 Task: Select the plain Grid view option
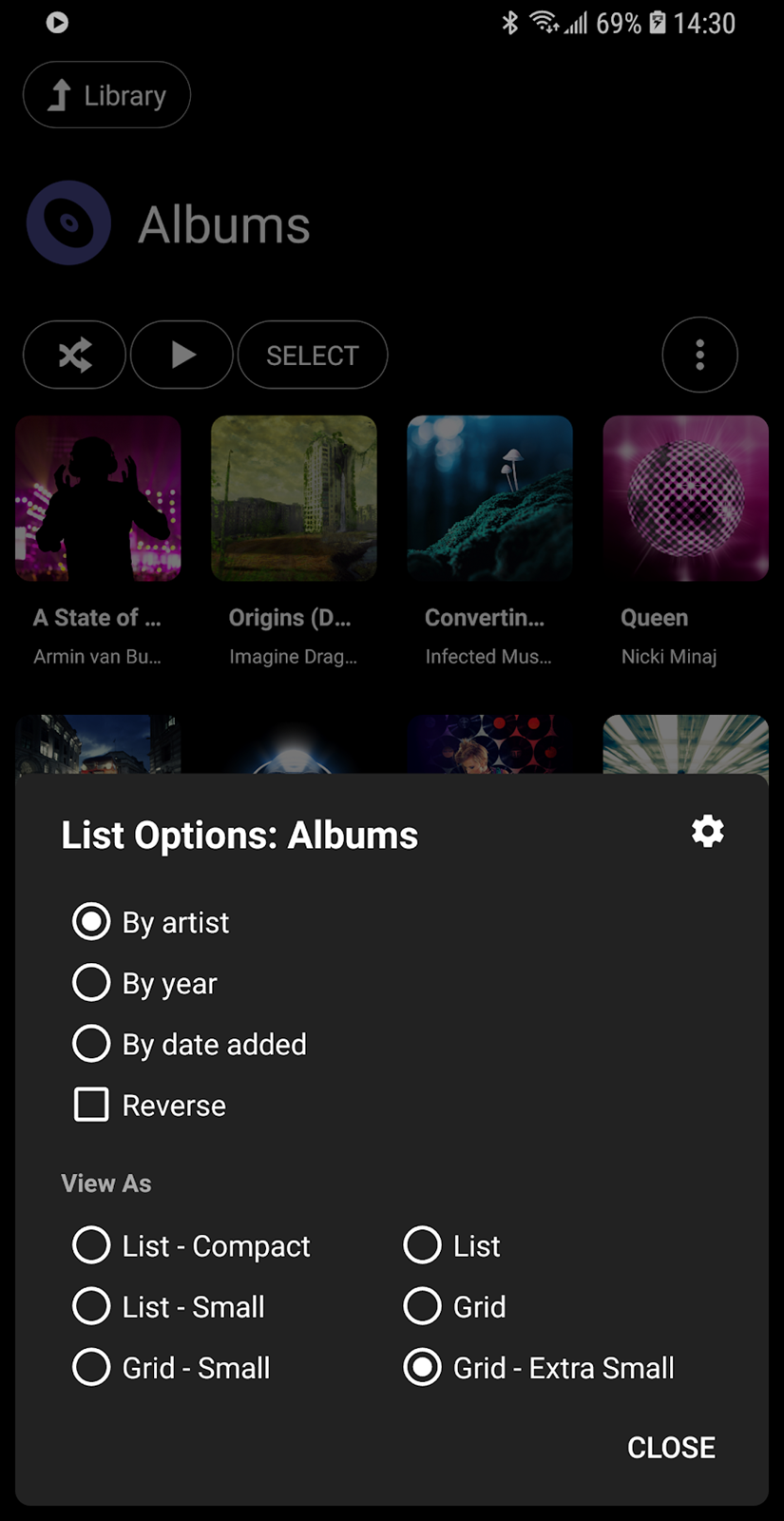[x=454, y=1306]
